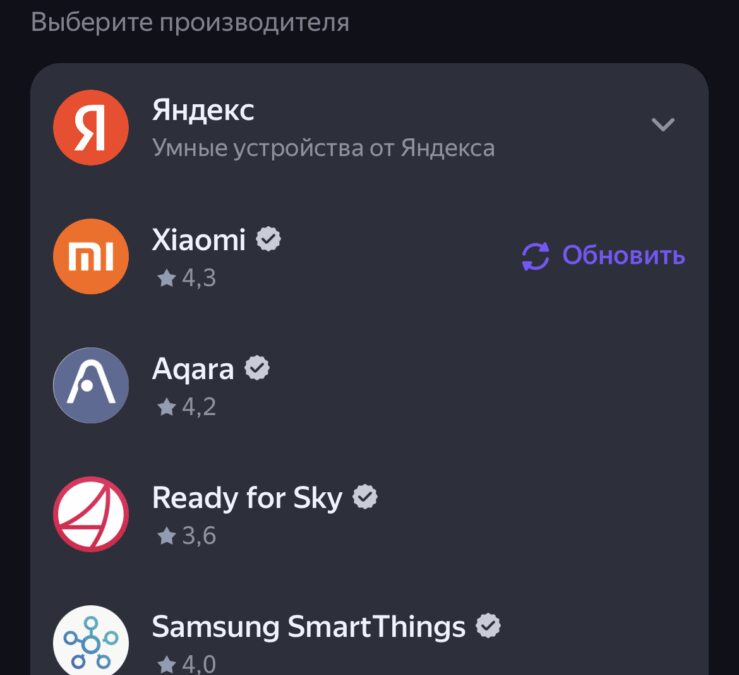Open Samsung SmartThings entry

tap(310, 640)
